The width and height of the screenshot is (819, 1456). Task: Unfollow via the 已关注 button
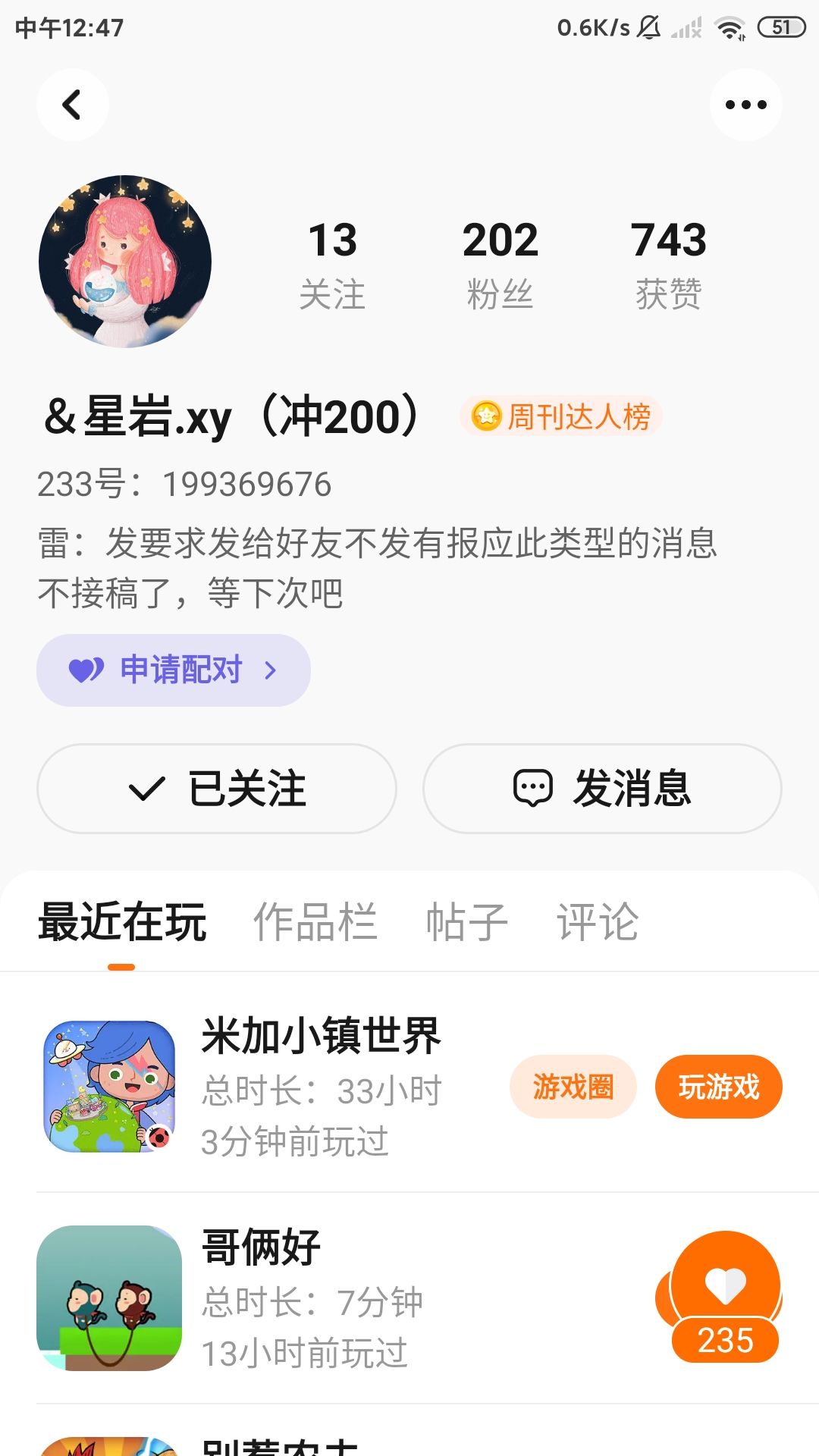click(x=217, y=789)
